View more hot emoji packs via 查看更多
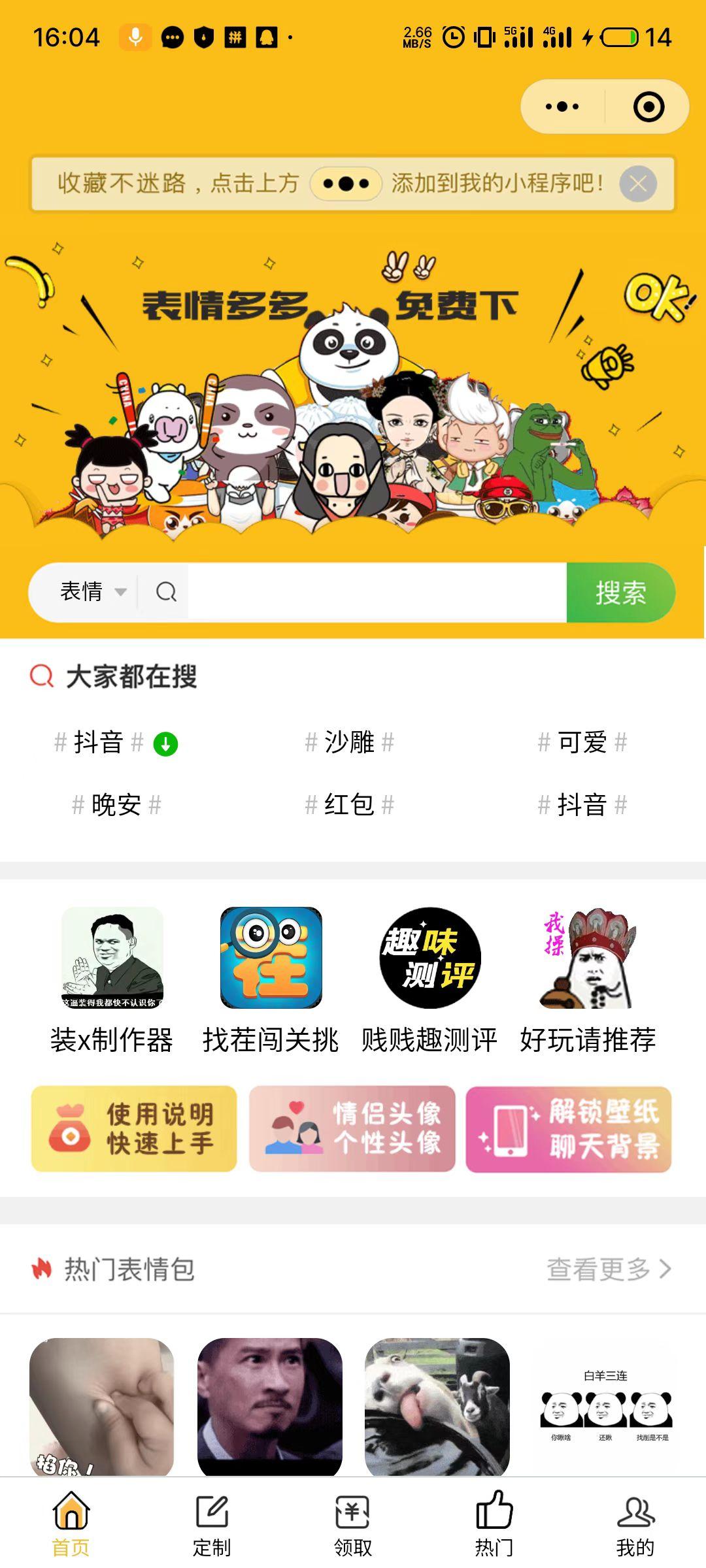Screen dimensions: 706x1568 click(608, 1269)
